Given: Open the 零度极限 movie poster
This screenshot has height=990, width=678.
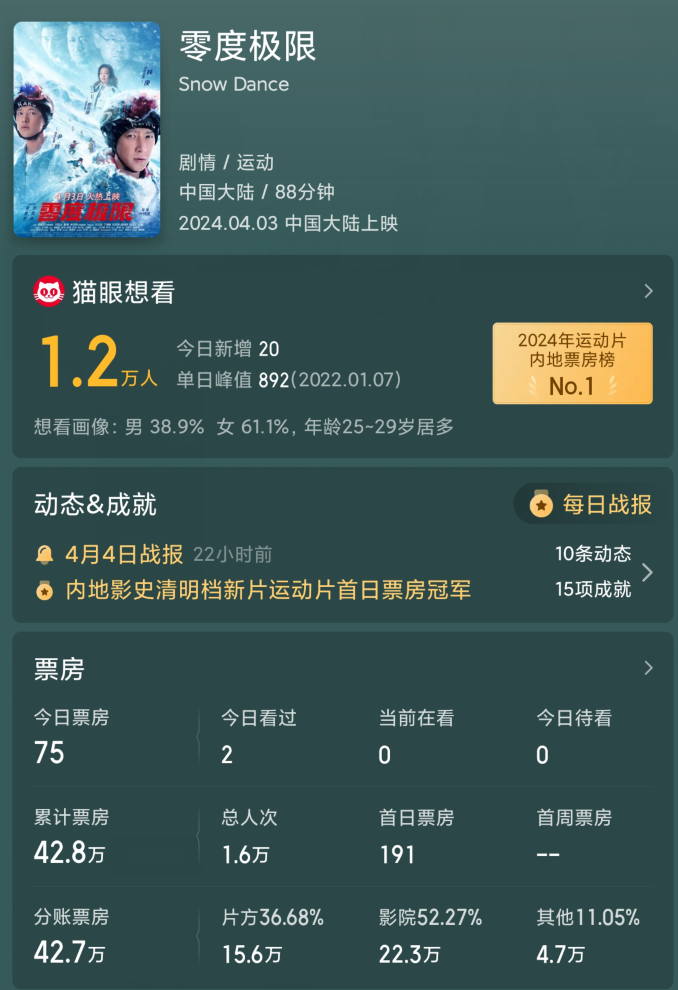Looking at the screenshot, I should 86,129.
